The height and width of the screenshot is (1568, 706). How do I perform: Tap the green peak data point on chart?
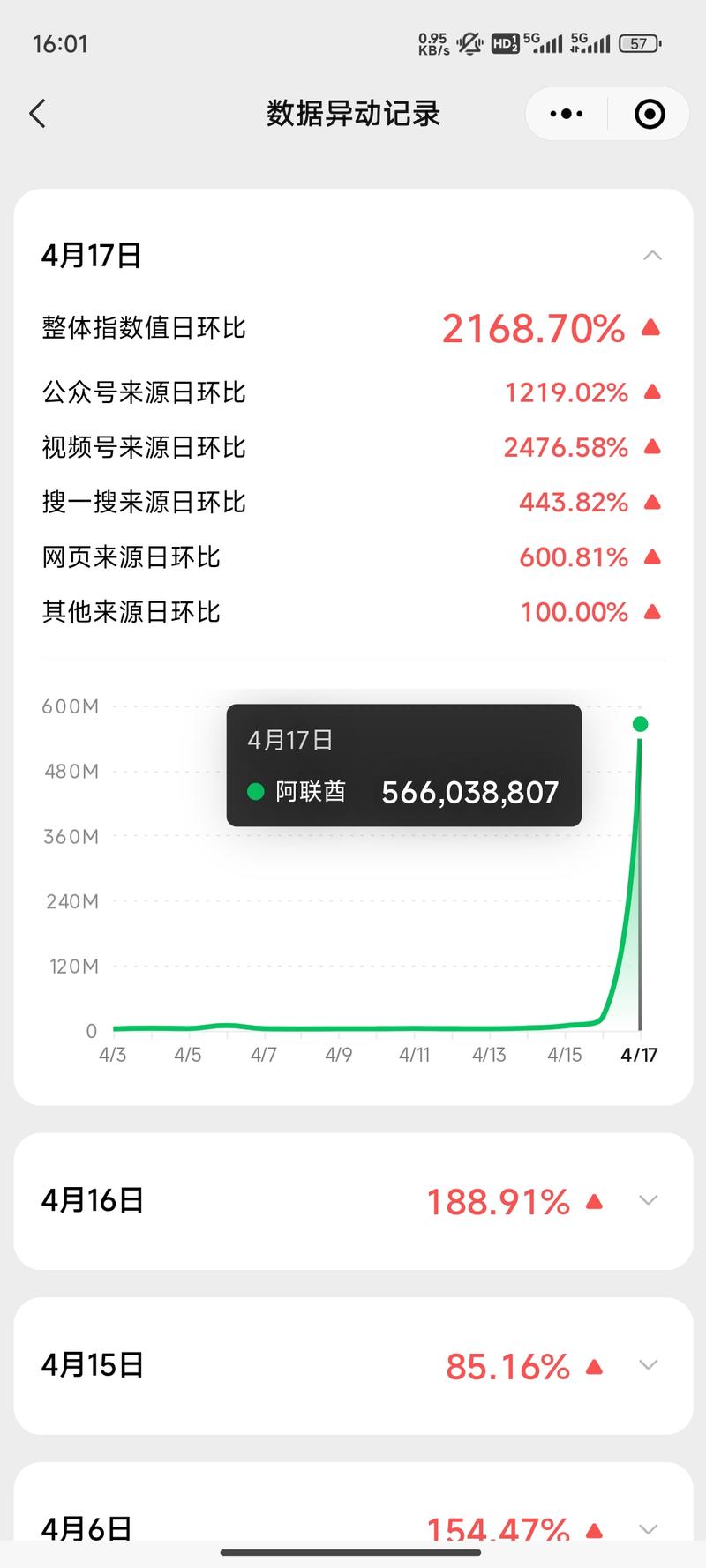tap(640, 725)
